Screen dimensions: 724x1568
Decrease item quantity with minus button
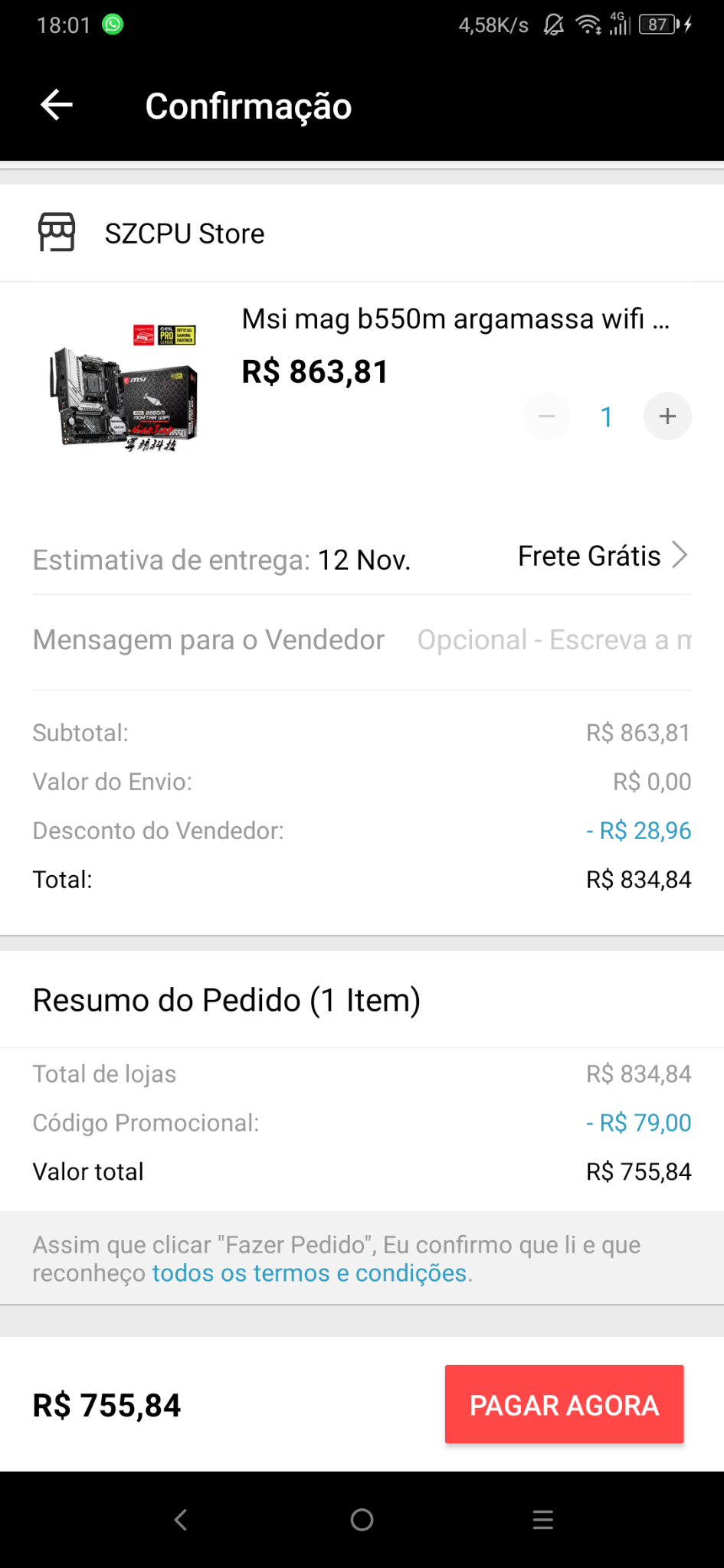(x=547, y=416)
